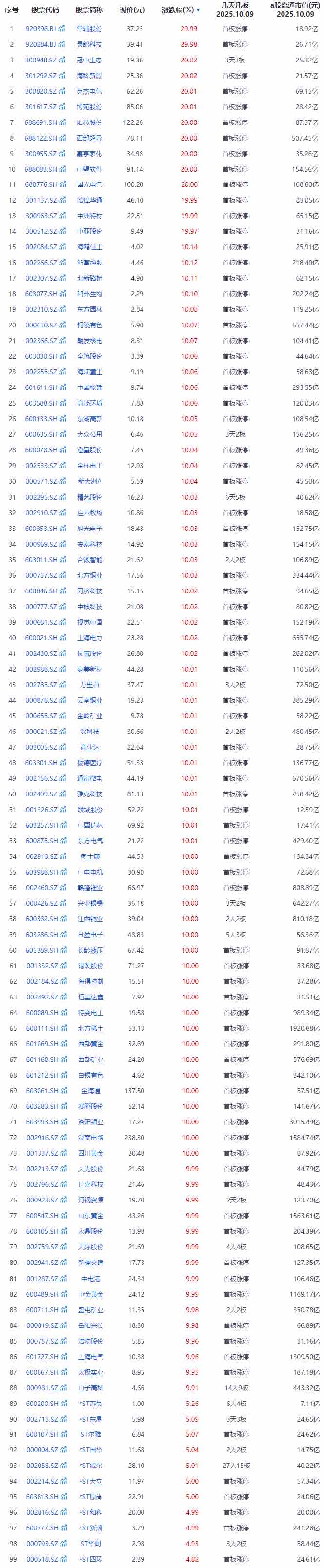
Task: View the 西部超导 stock details
Action: [x=89, y=138]
